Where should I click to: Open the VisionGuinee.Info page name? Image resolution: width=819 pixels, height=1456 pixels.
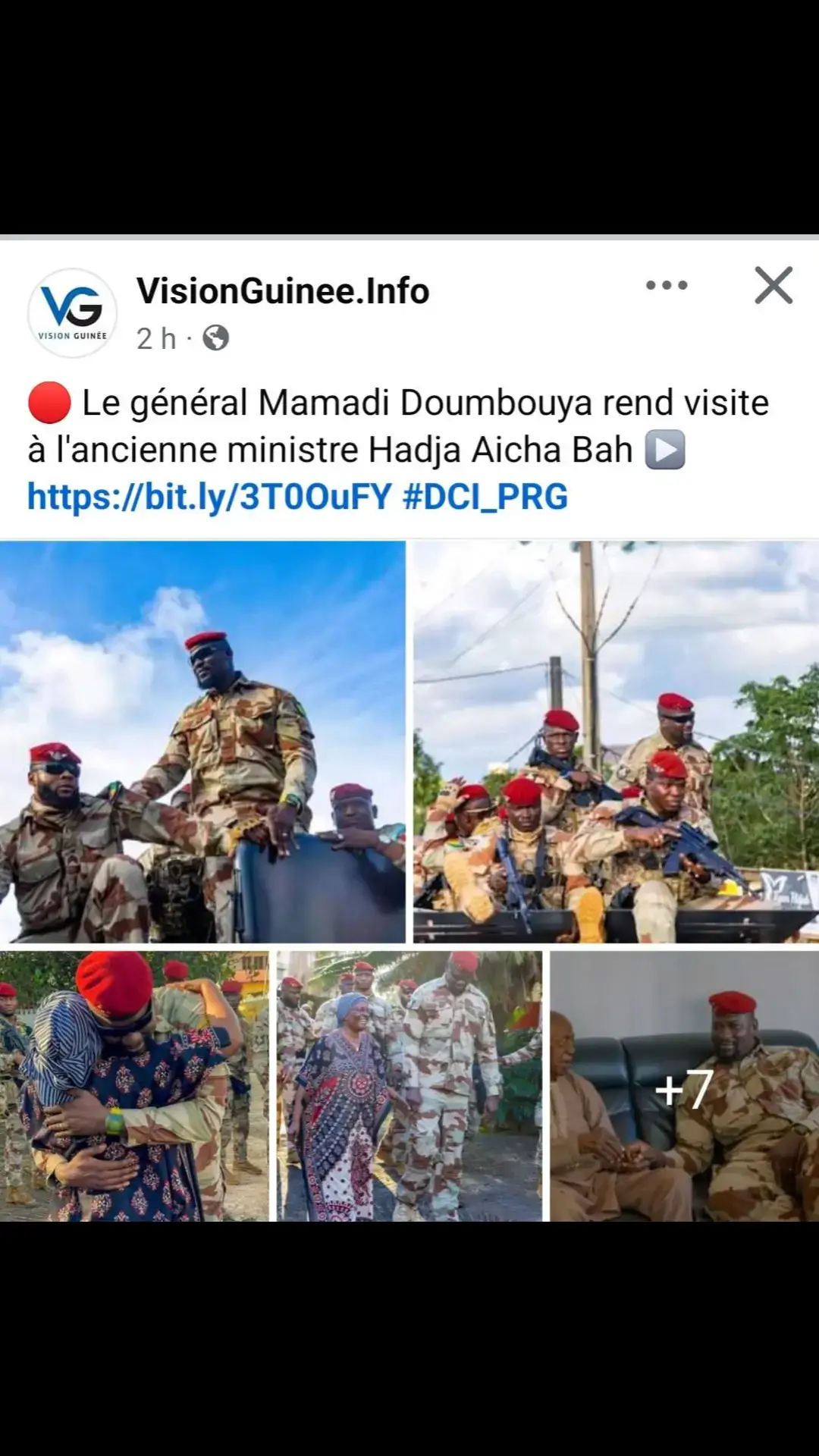point(283,291)
